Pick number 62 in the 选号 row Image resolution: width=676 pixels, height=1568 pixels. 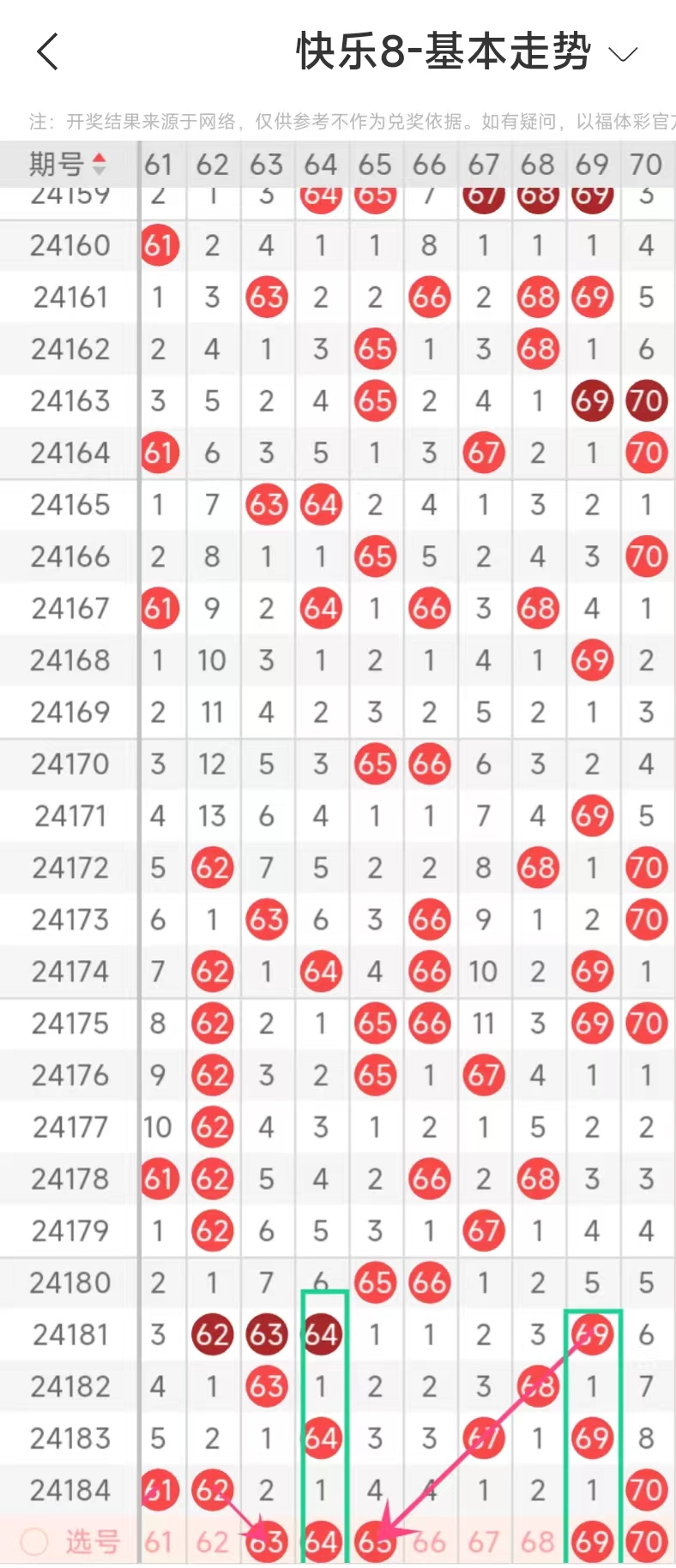212,1541
